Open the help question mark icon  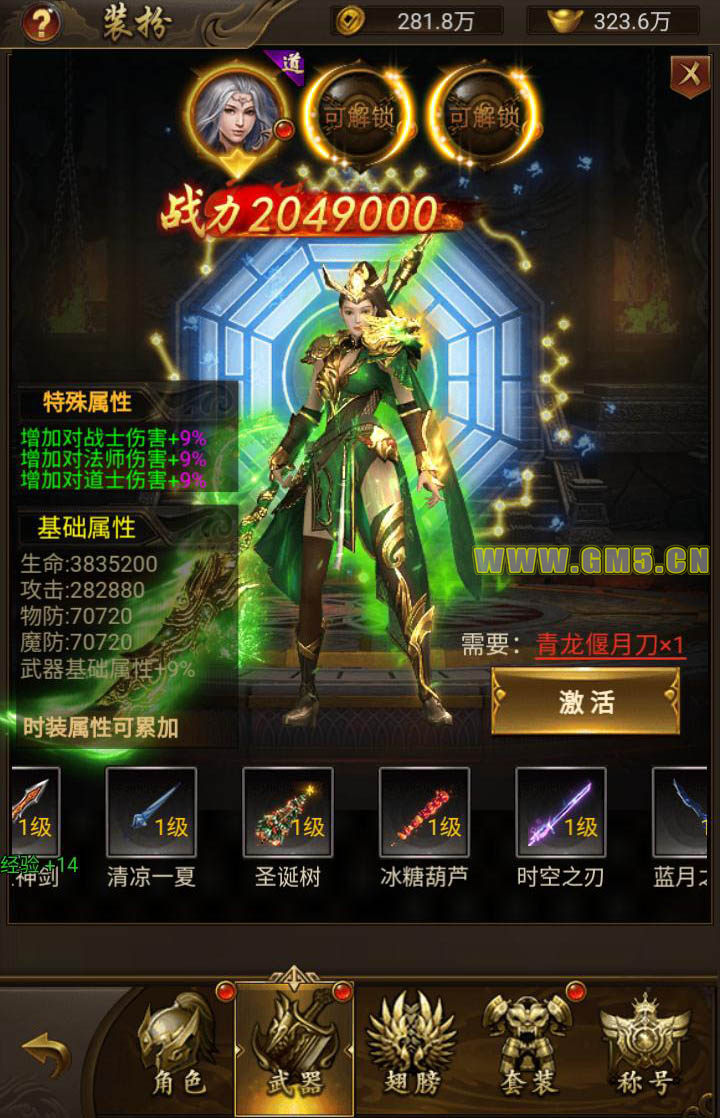(41, 22)
